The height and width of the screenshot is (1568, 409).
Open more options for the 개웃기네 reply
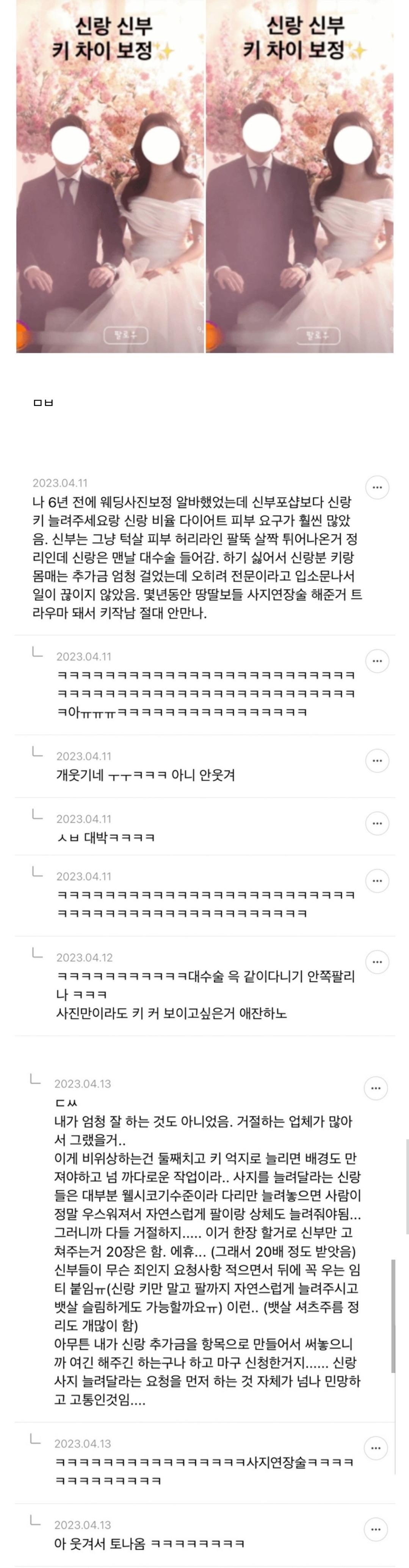tap(377, 760)
